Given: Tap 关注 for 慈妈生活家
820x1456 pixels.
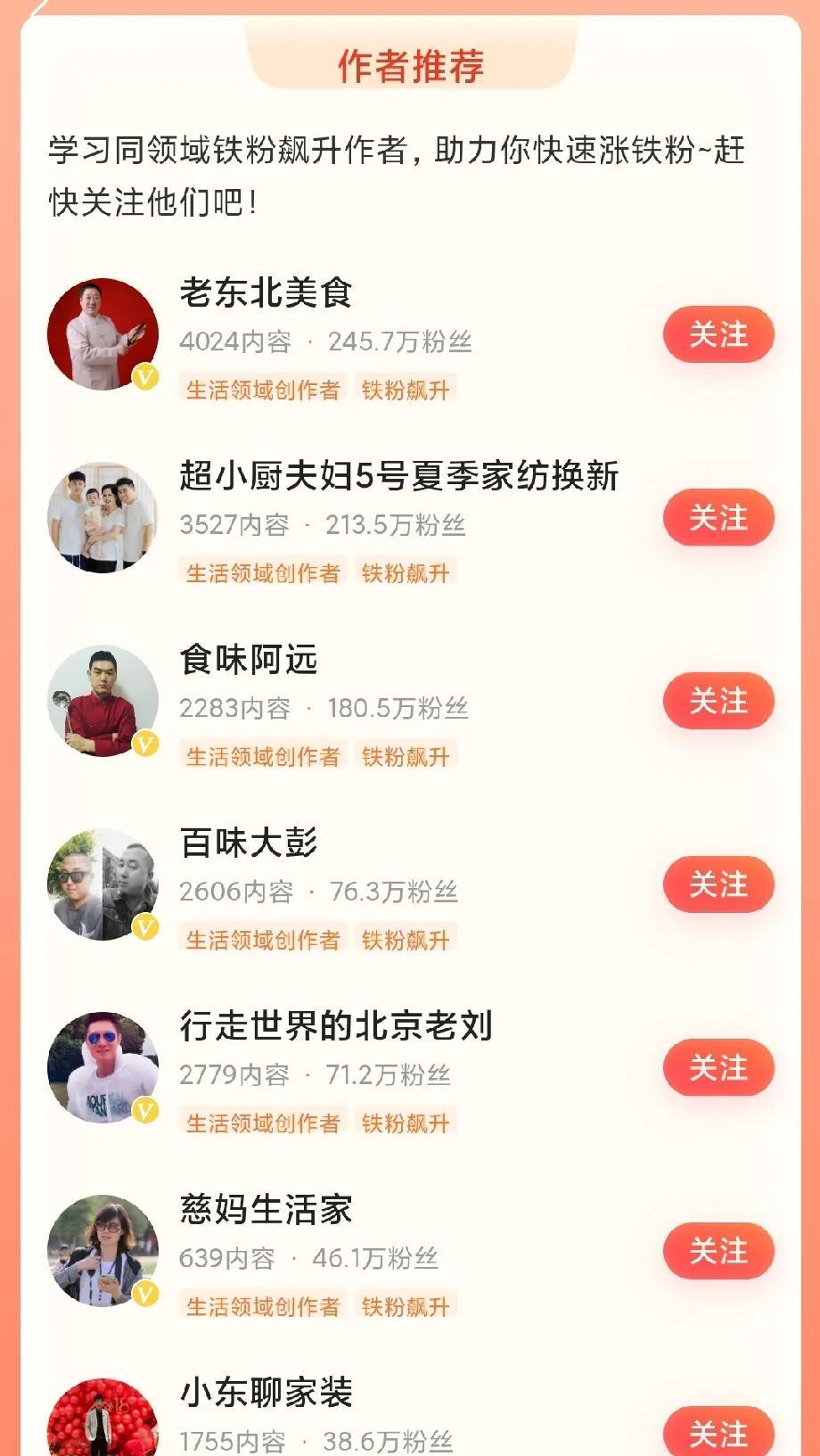Looking at the screenshot, I should click(x=717, y=1251).
